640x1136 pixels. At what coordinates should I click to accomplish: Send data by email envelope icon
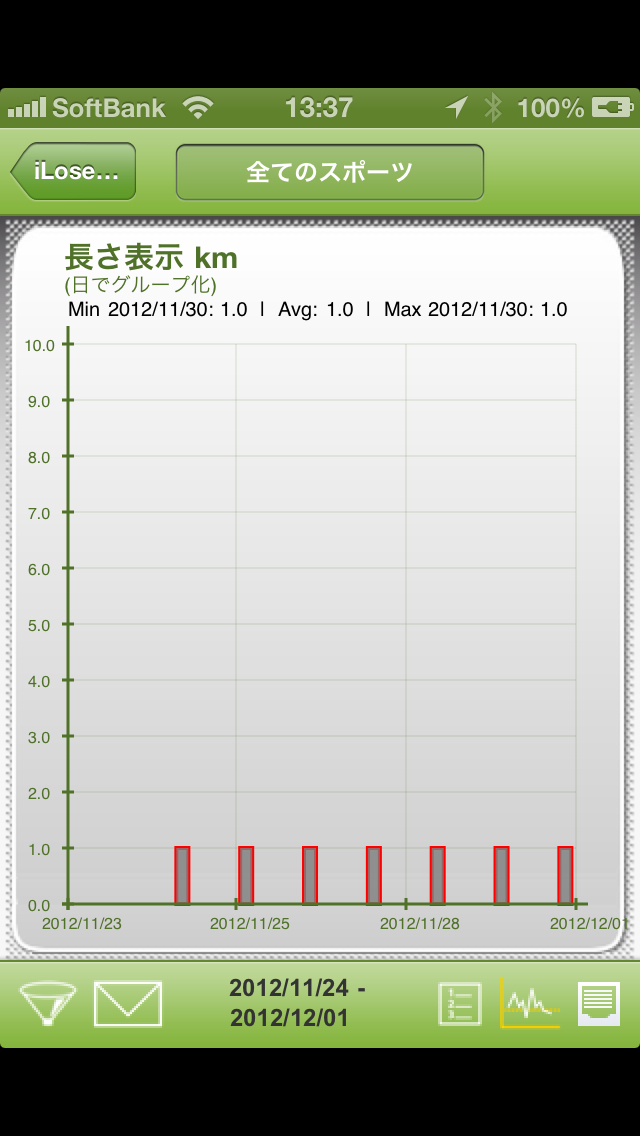tap(128, 1003)
